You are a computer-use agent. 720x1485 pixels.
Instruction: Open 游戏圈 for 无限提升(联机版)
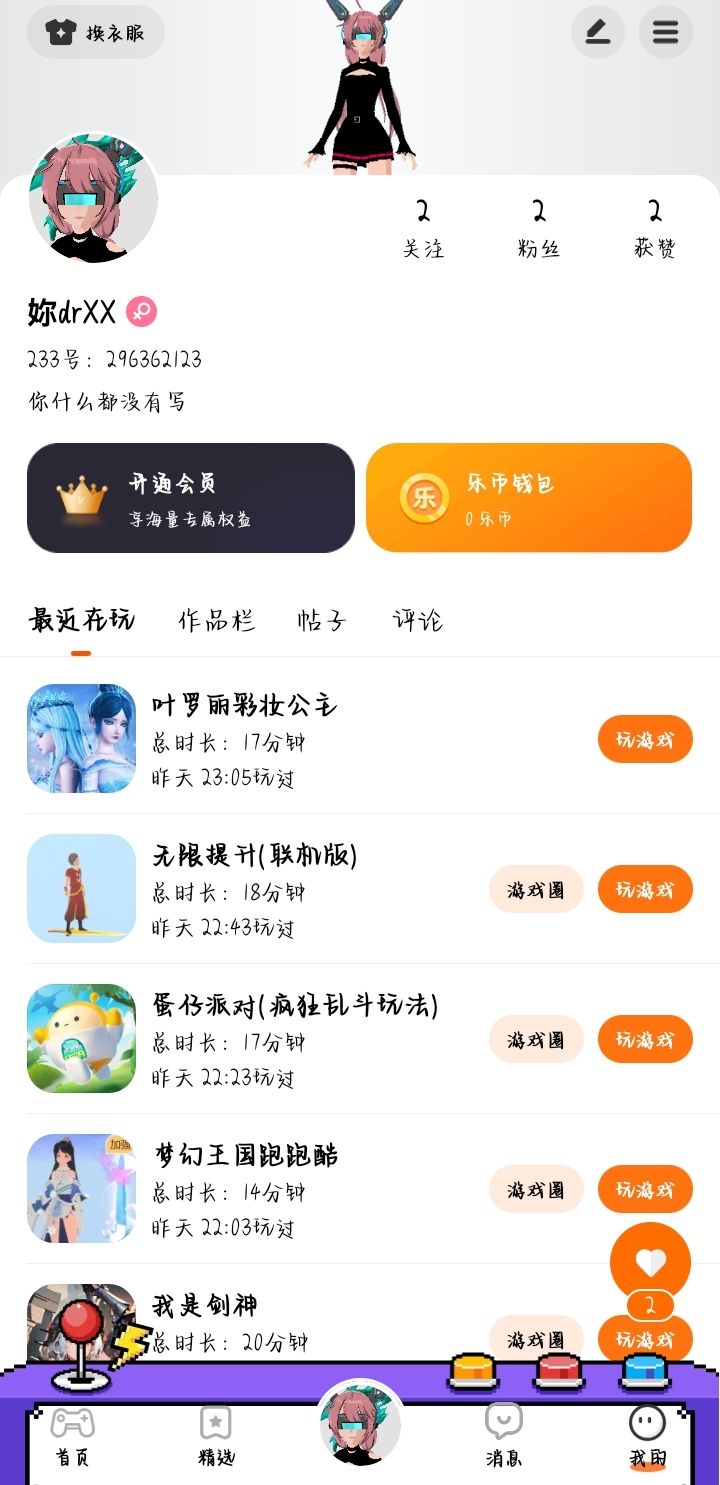click(x=536, y=890)
